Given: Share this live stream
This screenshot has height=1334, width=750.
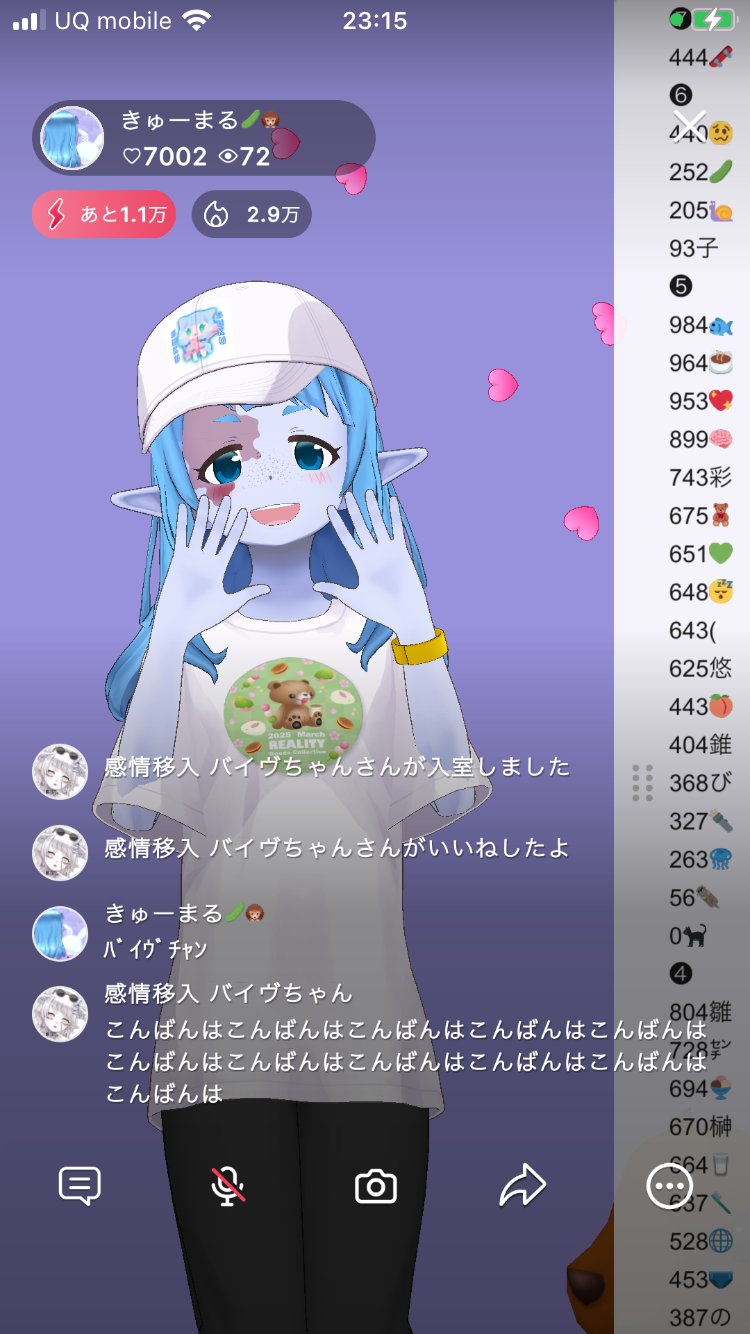Looking at the screenshot, I should tap(523, 1186).
